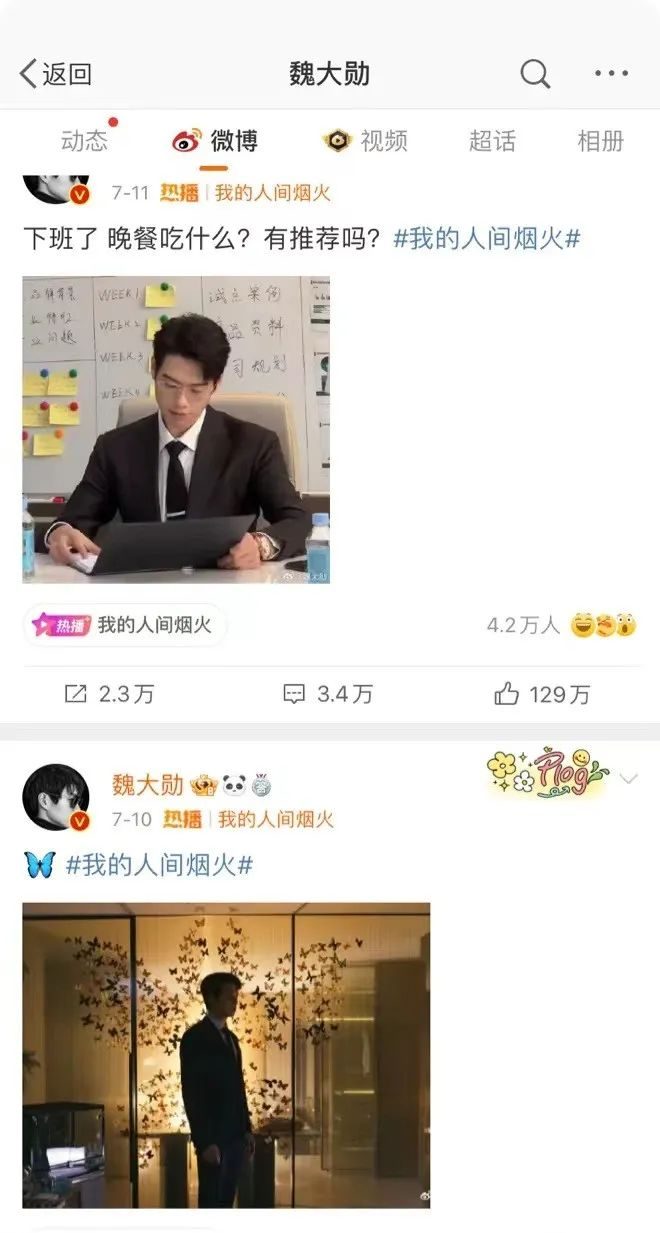Like the post with 129万 likes
The height and width of the screenshot is (1233, 660).
point(542,694)
